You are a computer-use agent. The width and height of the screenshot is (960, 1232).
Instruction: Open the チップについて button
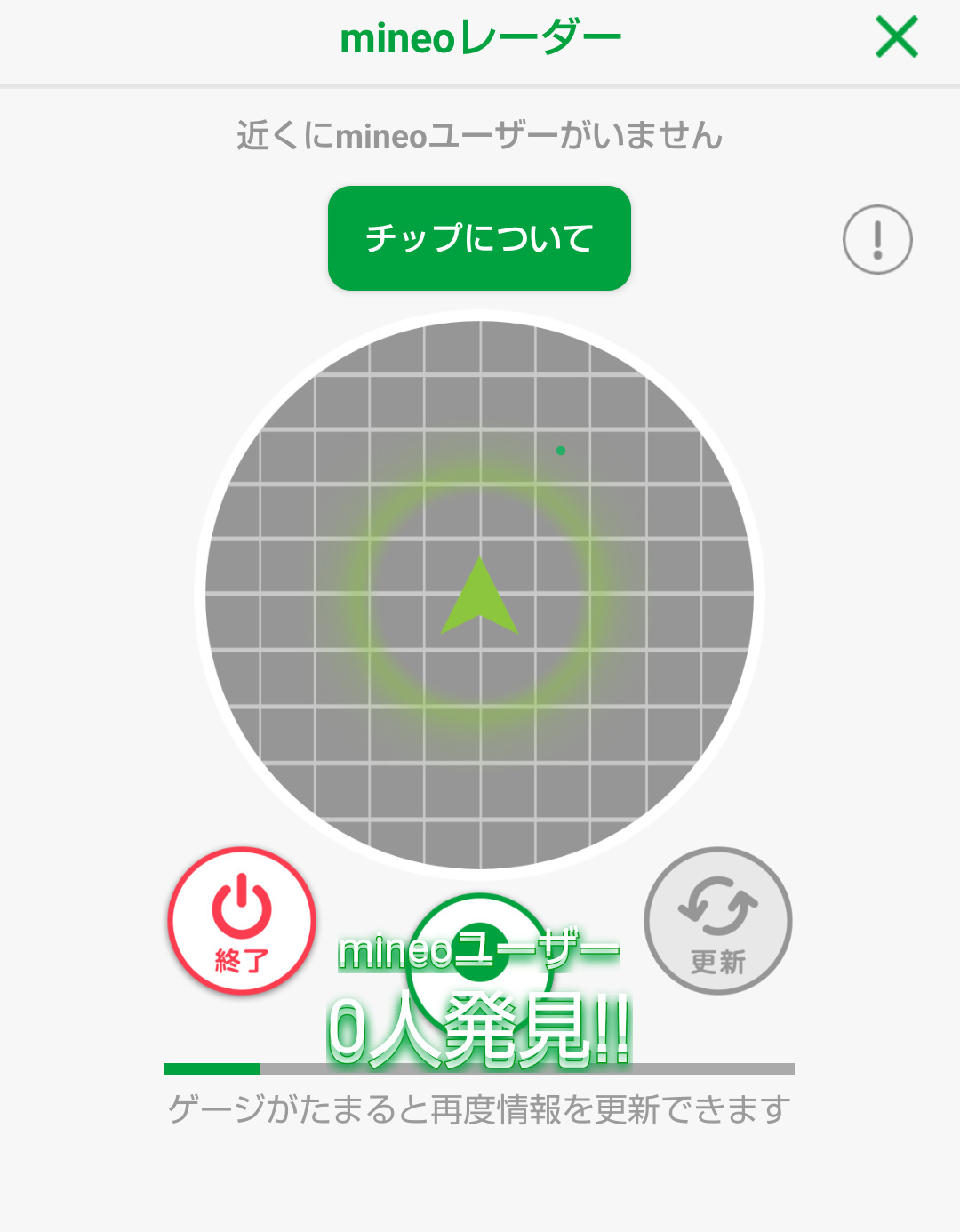(x=479, y=238)
